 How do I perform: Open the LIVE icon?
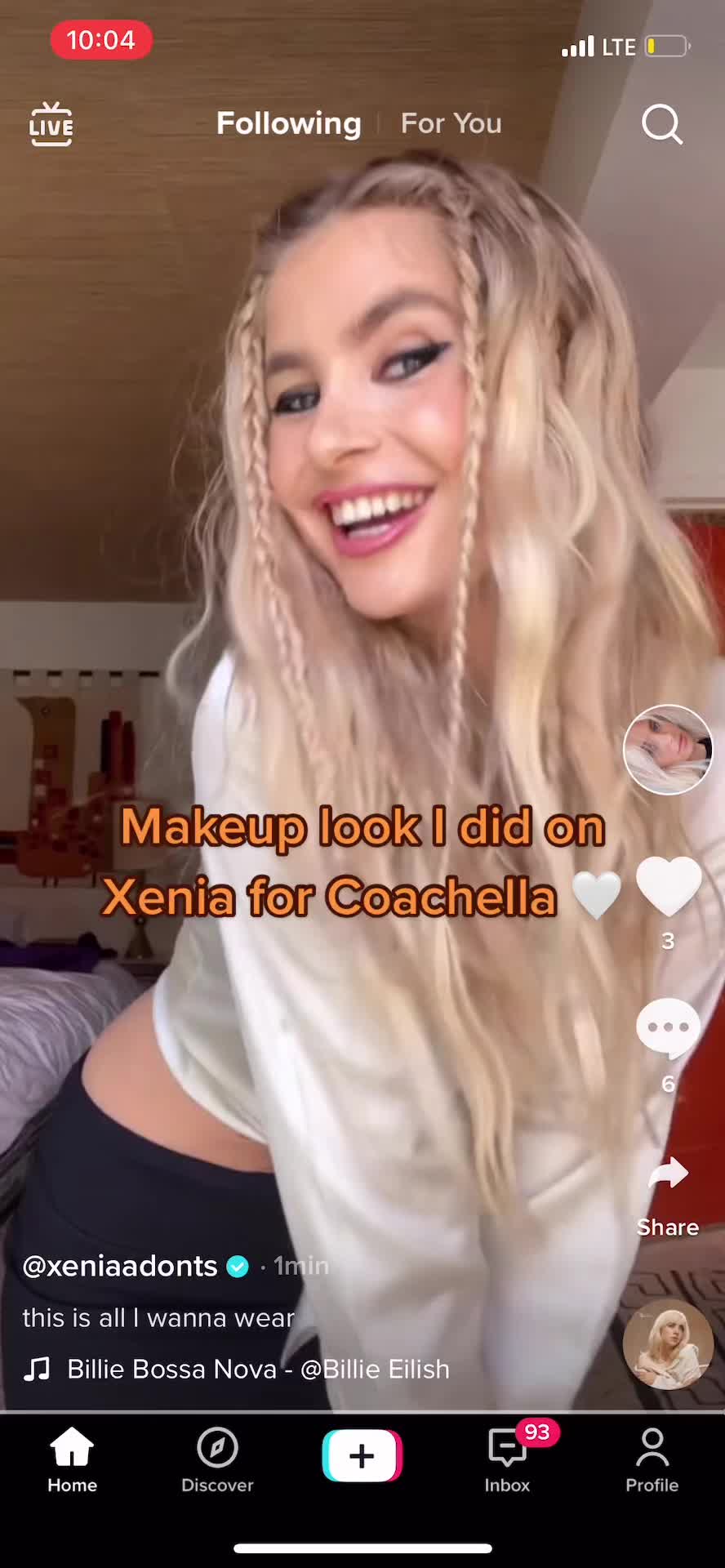[51, 124]
